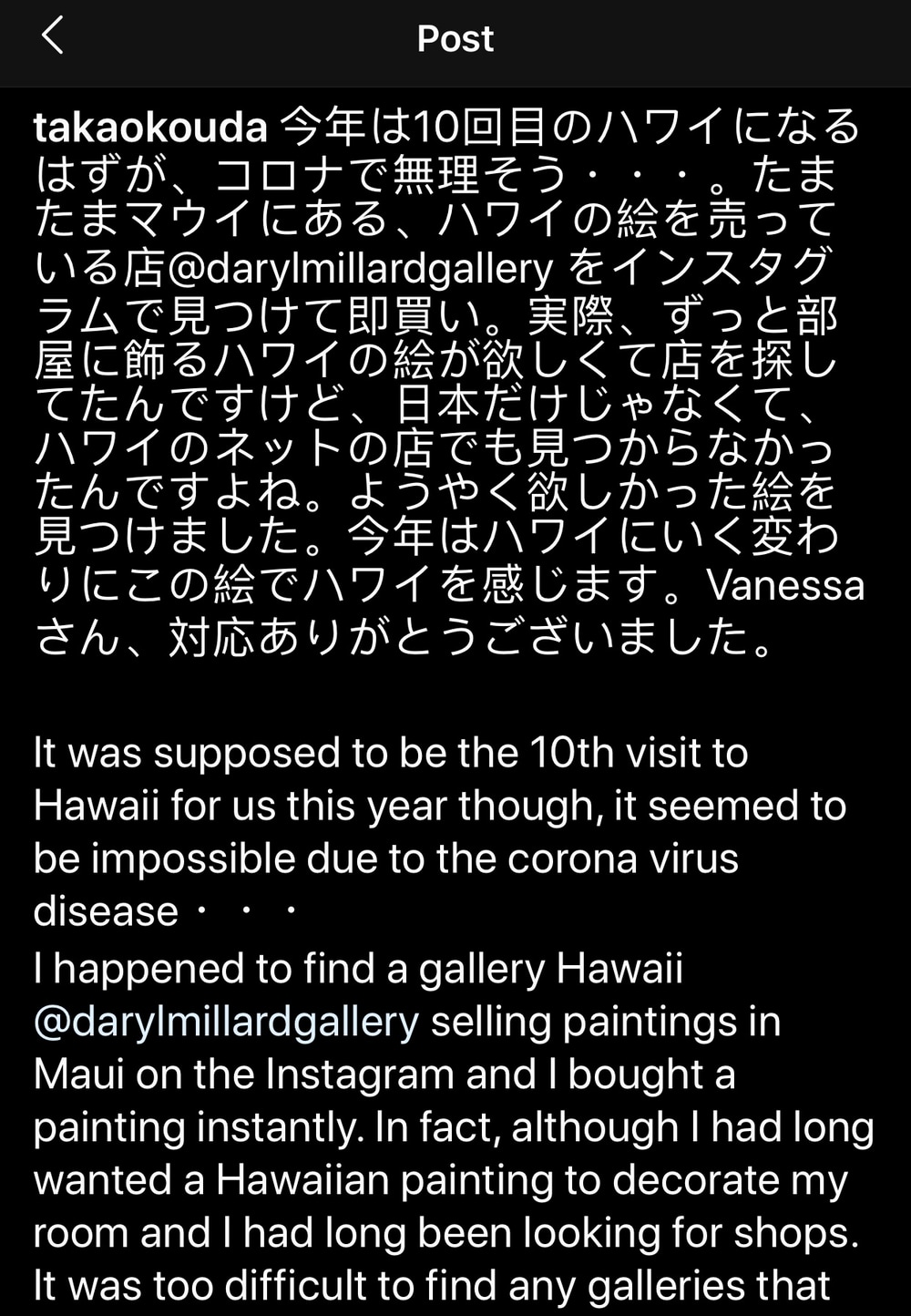The width and height of the screenshot is (911, 1316).
Task: Open the takaokouda profile username
Action: (x=150, y=128)
